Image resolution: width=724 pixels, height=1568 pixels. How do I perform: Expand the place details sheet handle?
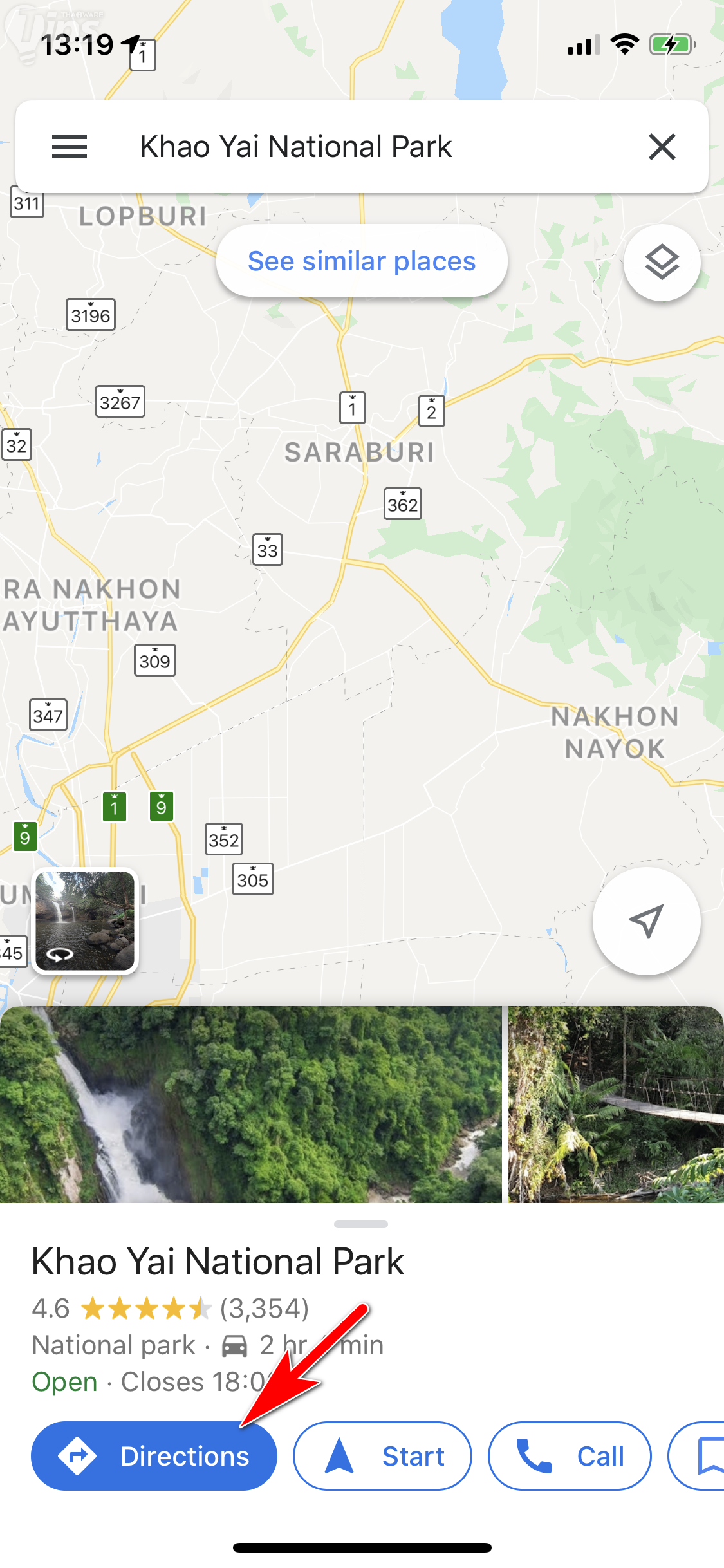361,1224
